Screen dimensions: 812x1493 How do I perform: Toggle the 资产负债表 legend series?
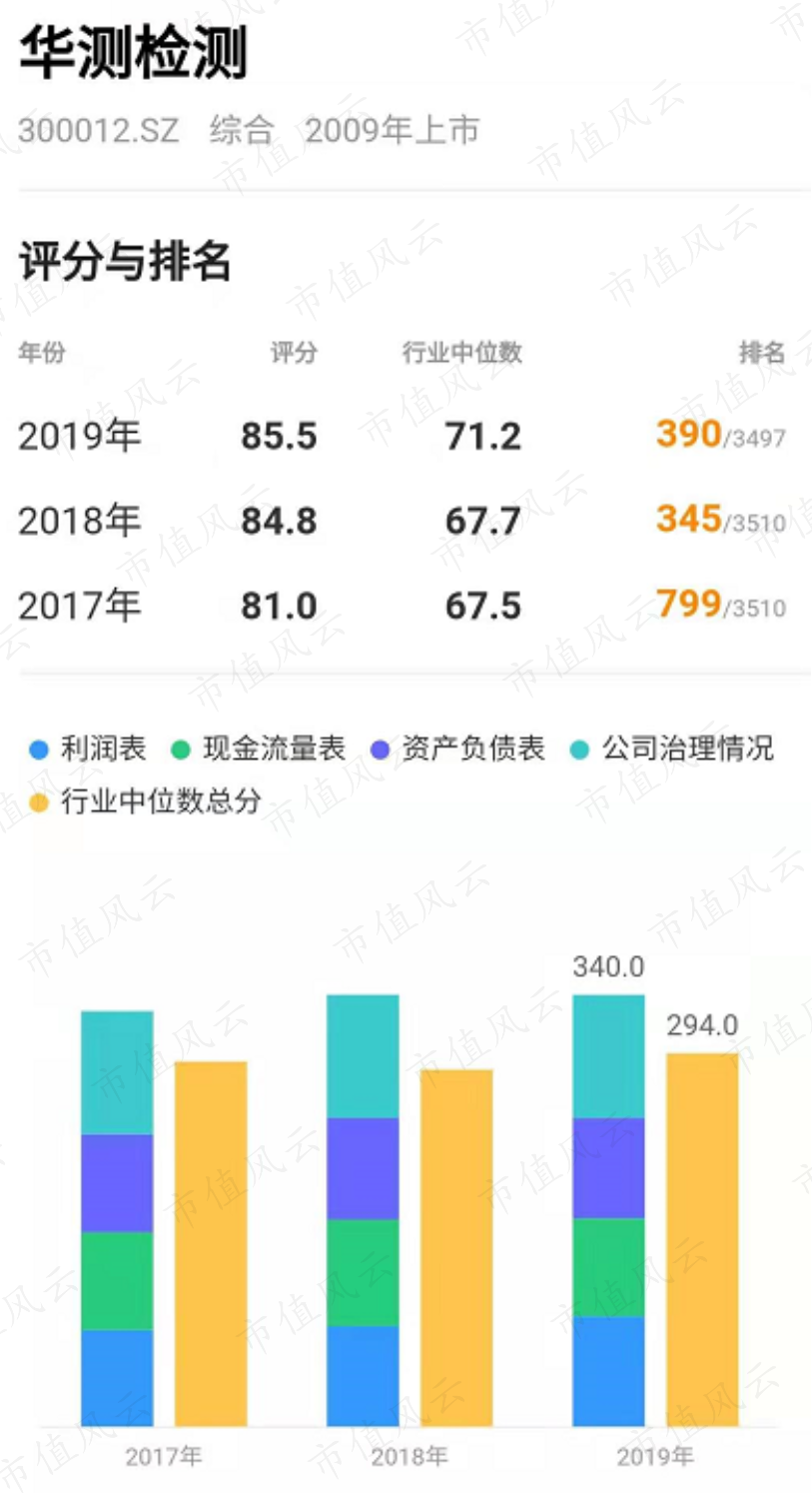click(x=458, y=748)
